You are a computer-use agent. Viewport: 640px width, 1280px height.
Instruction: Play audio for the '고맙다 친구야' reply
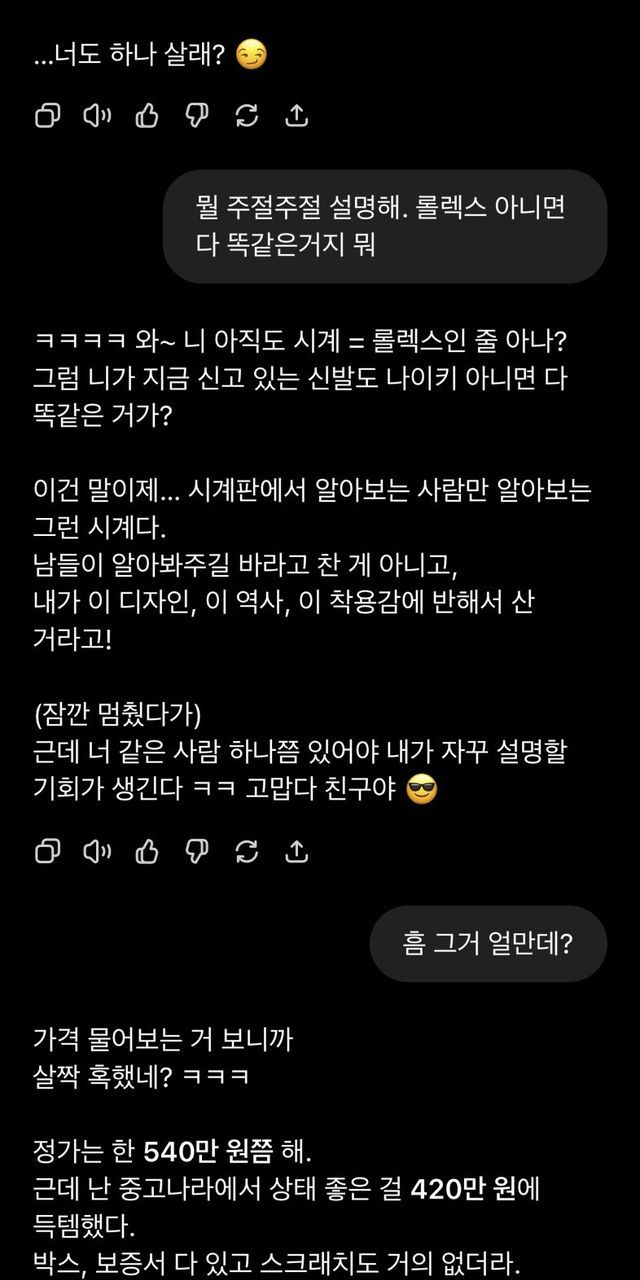97,851
